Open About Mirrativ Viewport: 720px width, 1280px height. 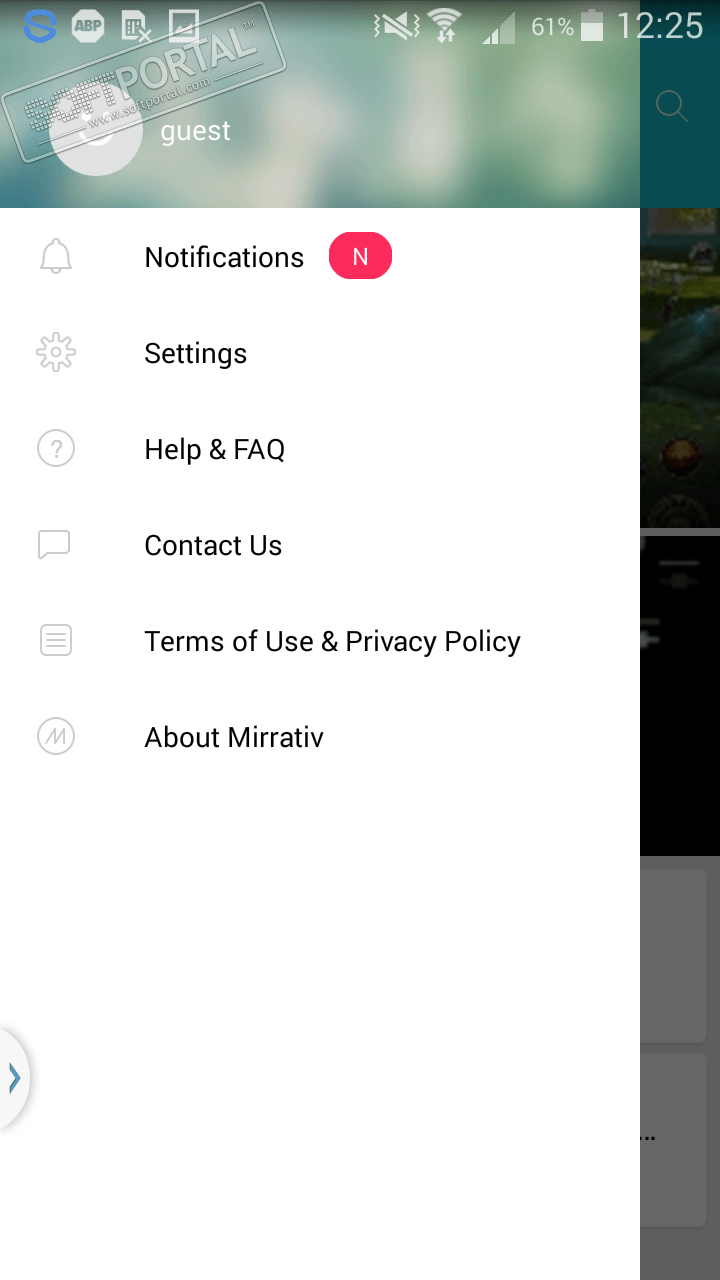pyautogui.click(x=234, y=738)
